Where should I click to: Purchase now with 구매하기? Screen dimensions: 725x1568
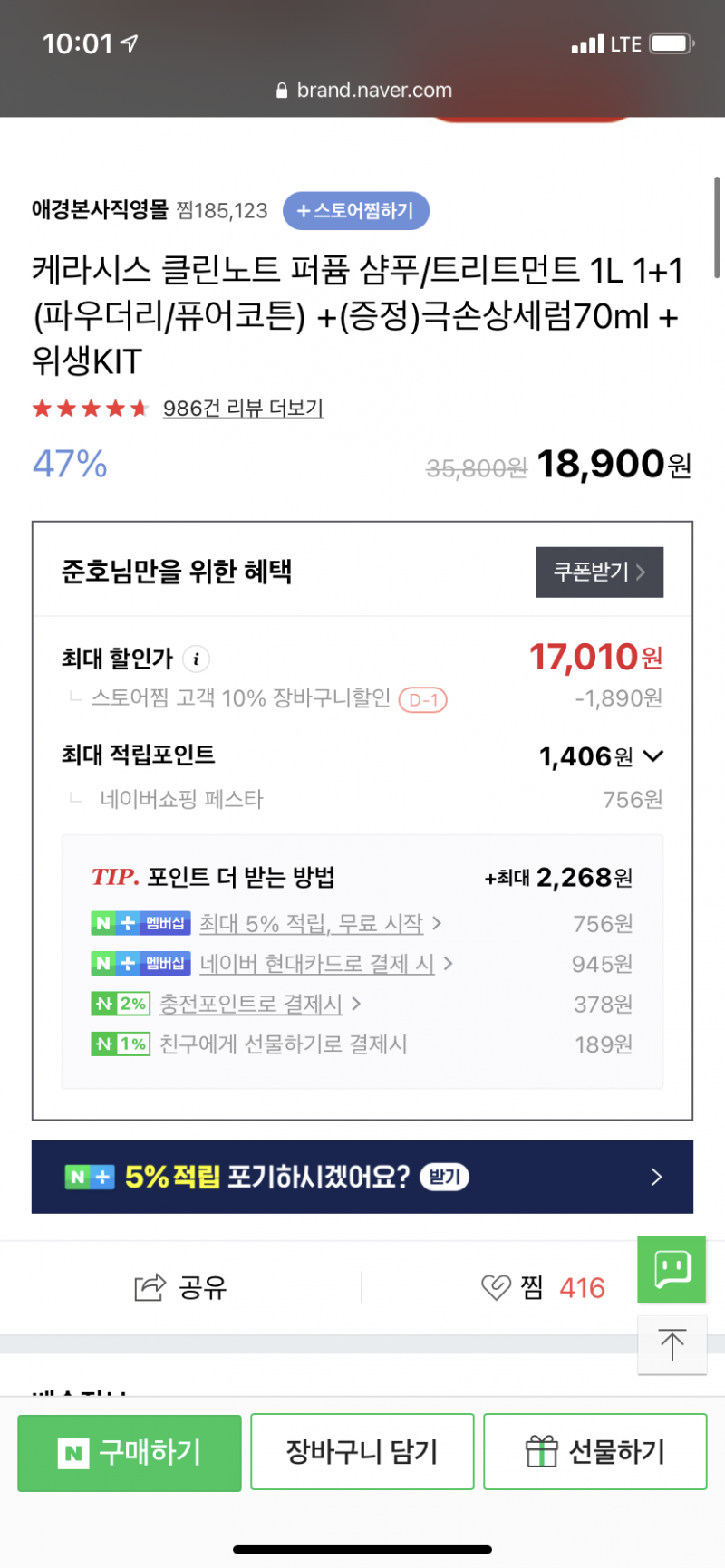(130, 1452)
